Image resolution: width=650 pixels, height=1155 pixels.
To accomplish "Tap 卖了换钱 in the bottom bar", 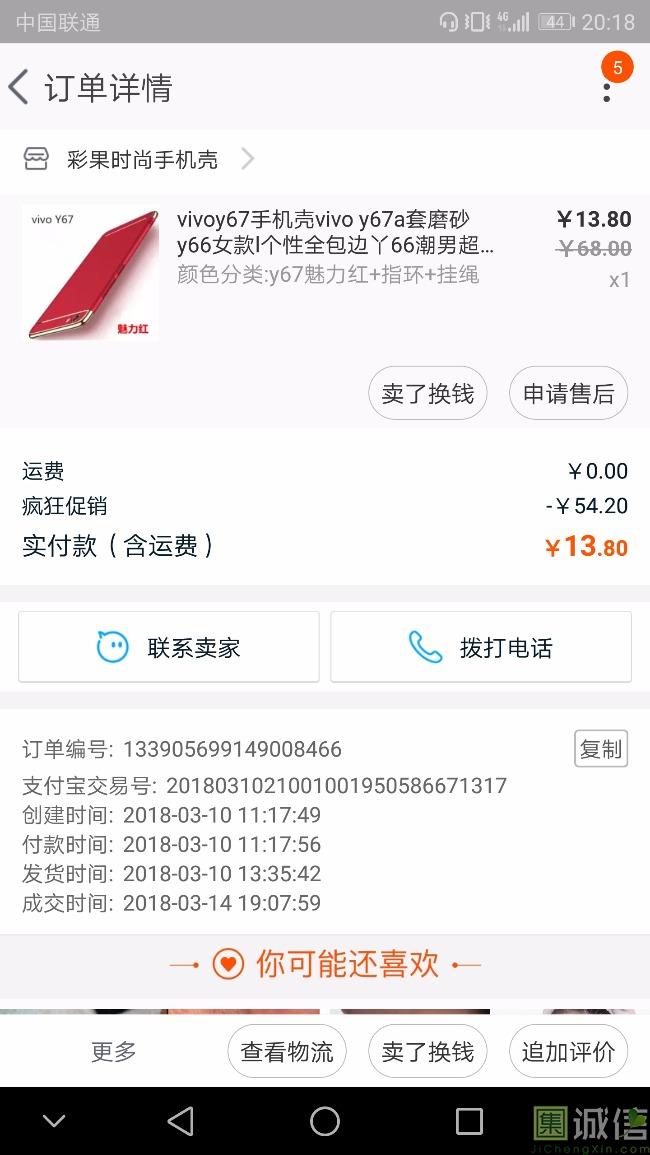I will [427, 1052].
